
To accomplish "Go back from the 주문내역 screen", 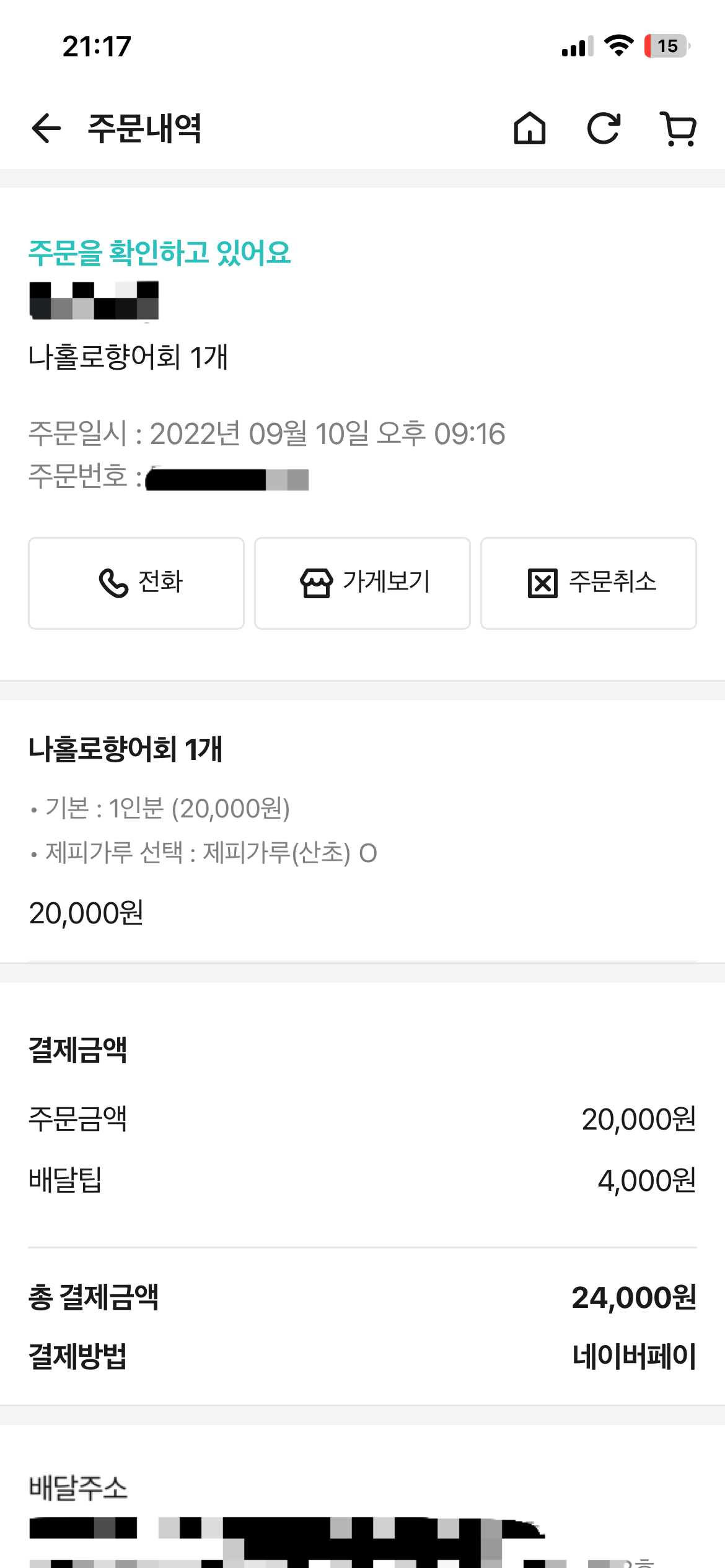I will [x=46, y=129].
